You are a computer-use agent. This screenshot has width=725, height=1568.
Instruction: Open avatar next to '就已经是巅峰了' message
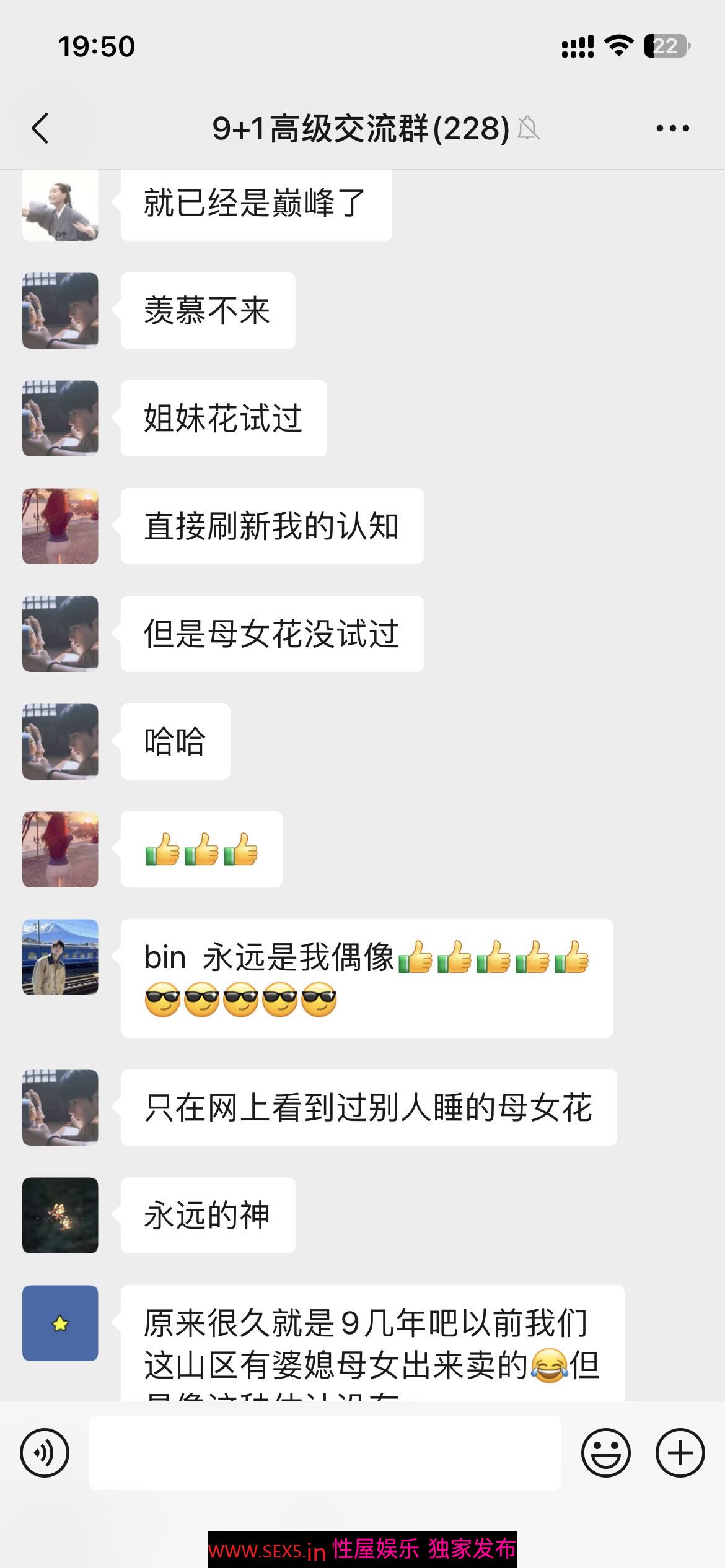pos(60,204)
